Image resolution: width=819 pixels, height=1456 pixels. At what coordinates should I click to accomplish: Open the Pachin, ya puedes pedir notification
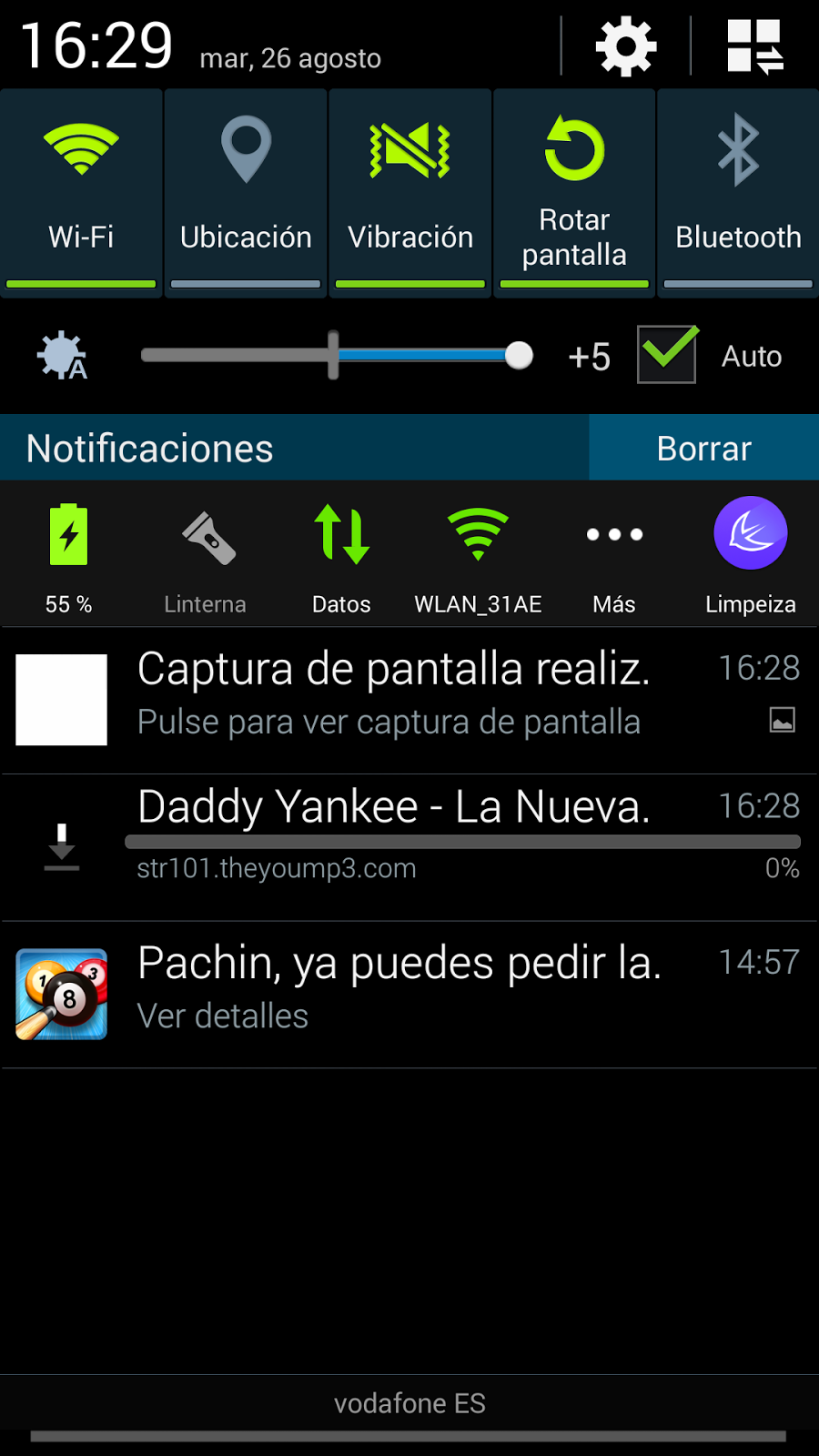click(409, 994)
